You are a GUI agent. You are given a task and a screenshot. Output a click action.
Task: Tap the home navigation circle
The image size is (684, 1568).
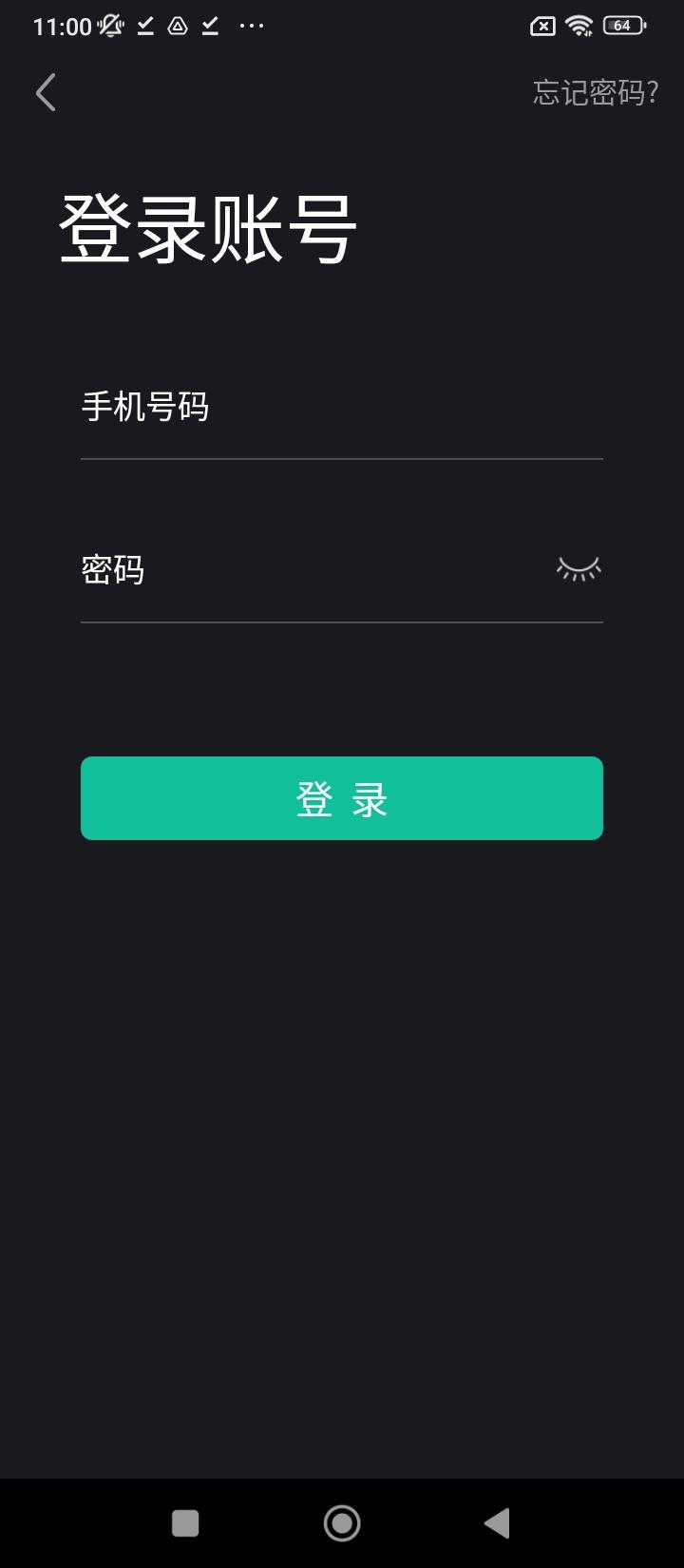coord(342,1521)
